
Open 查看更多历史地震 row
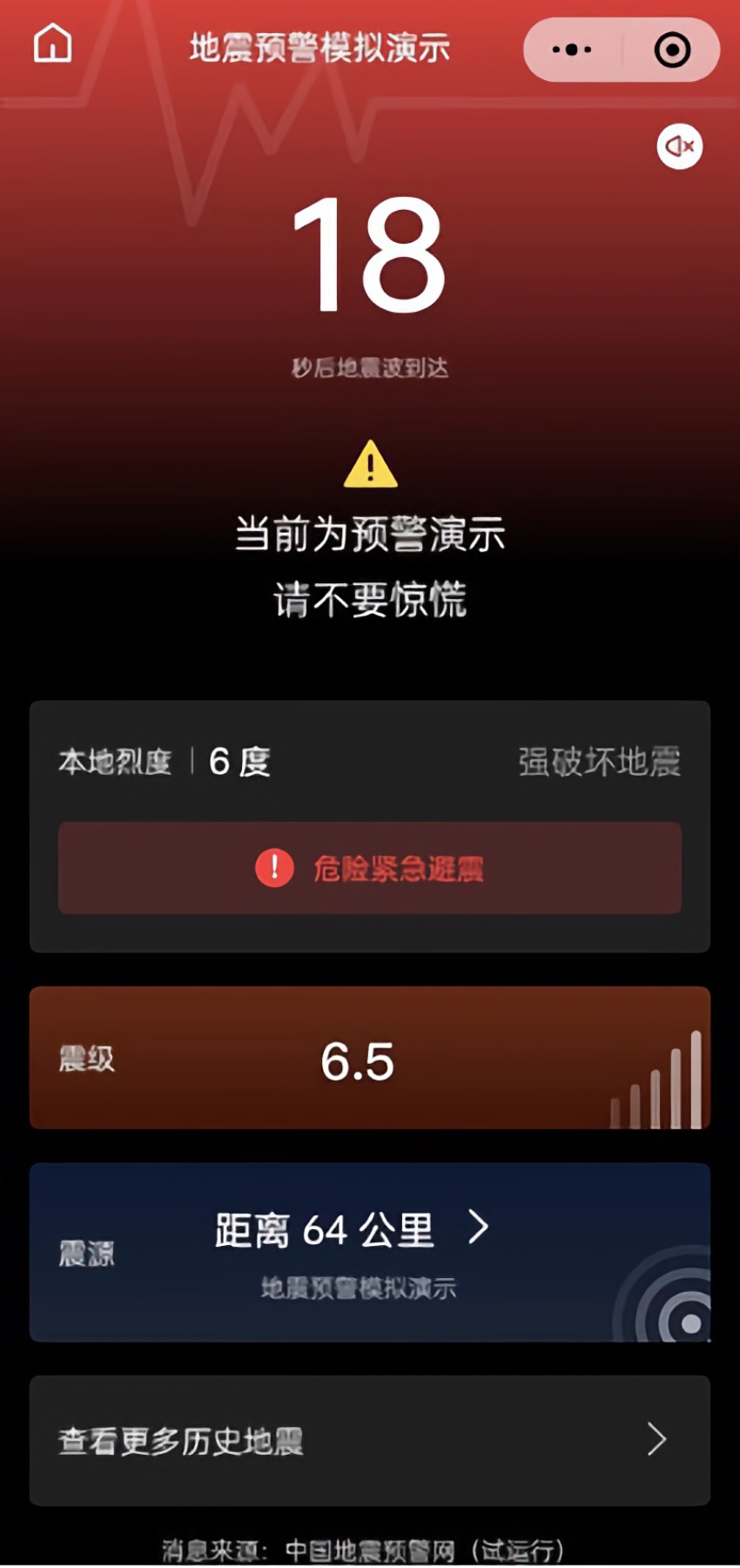(x=369, y=1441)
